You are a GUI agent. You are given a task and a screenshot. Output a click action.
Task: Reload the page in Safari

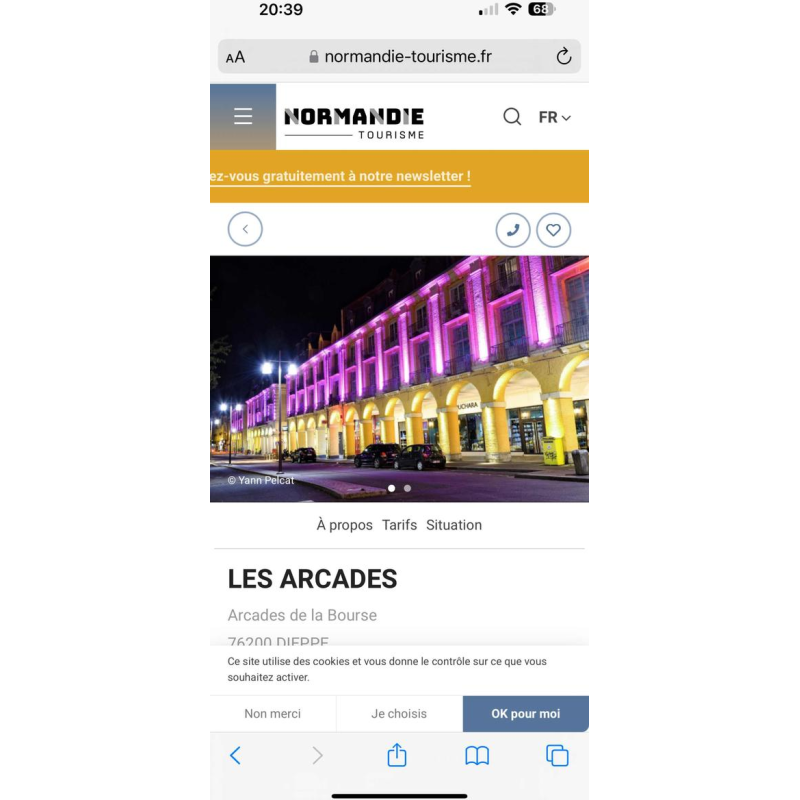[564, 57]
